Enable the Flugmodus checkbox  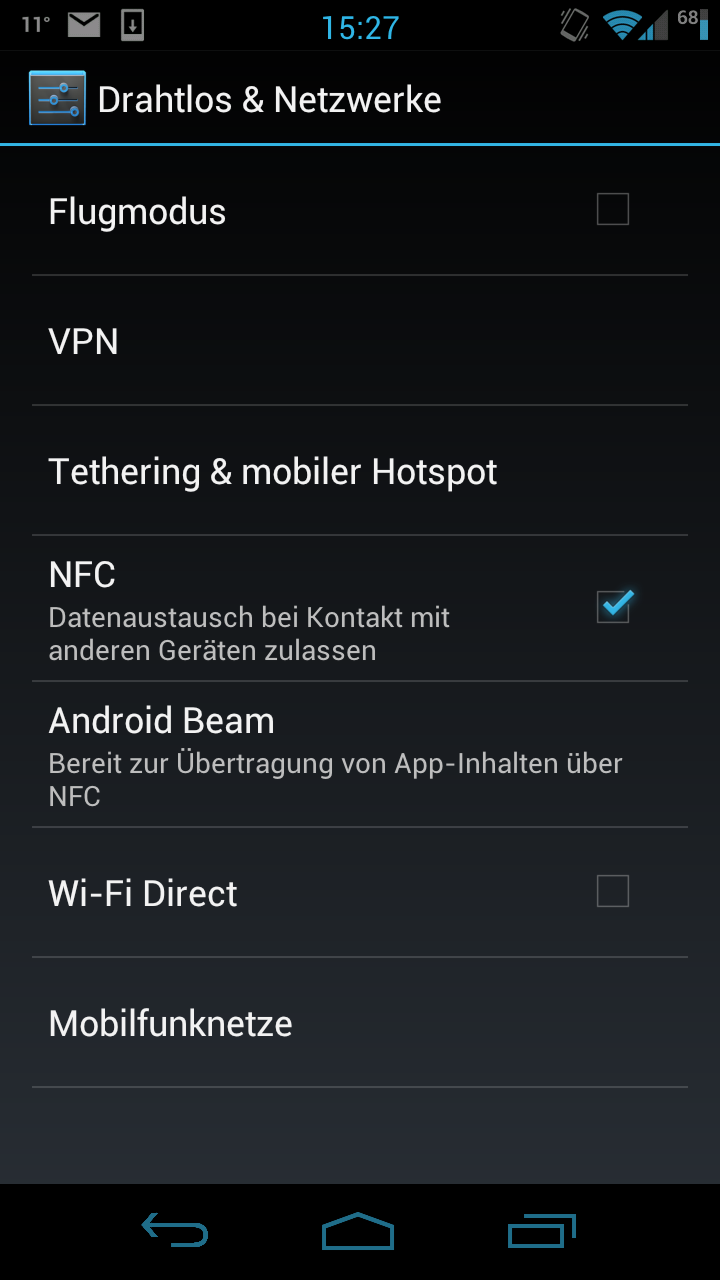(x=612, y=210)
